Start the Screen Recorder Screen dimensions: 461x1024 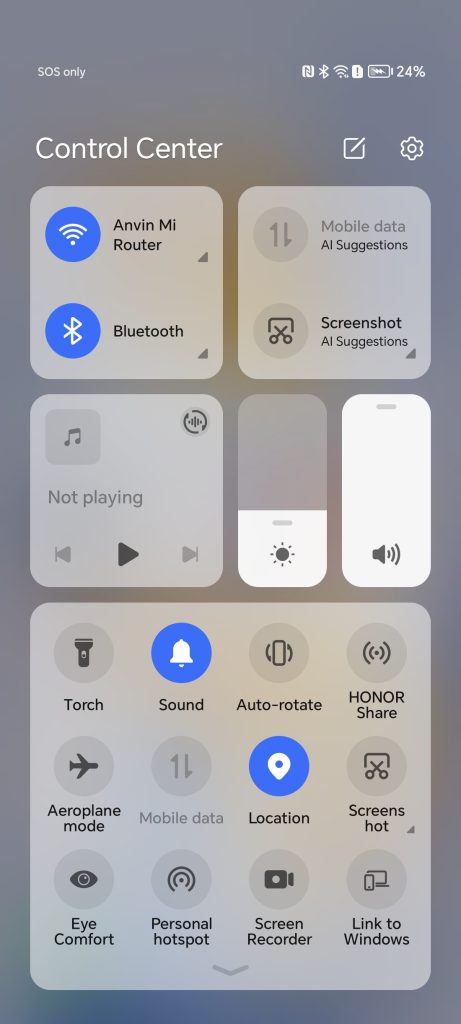coord(279,880)
